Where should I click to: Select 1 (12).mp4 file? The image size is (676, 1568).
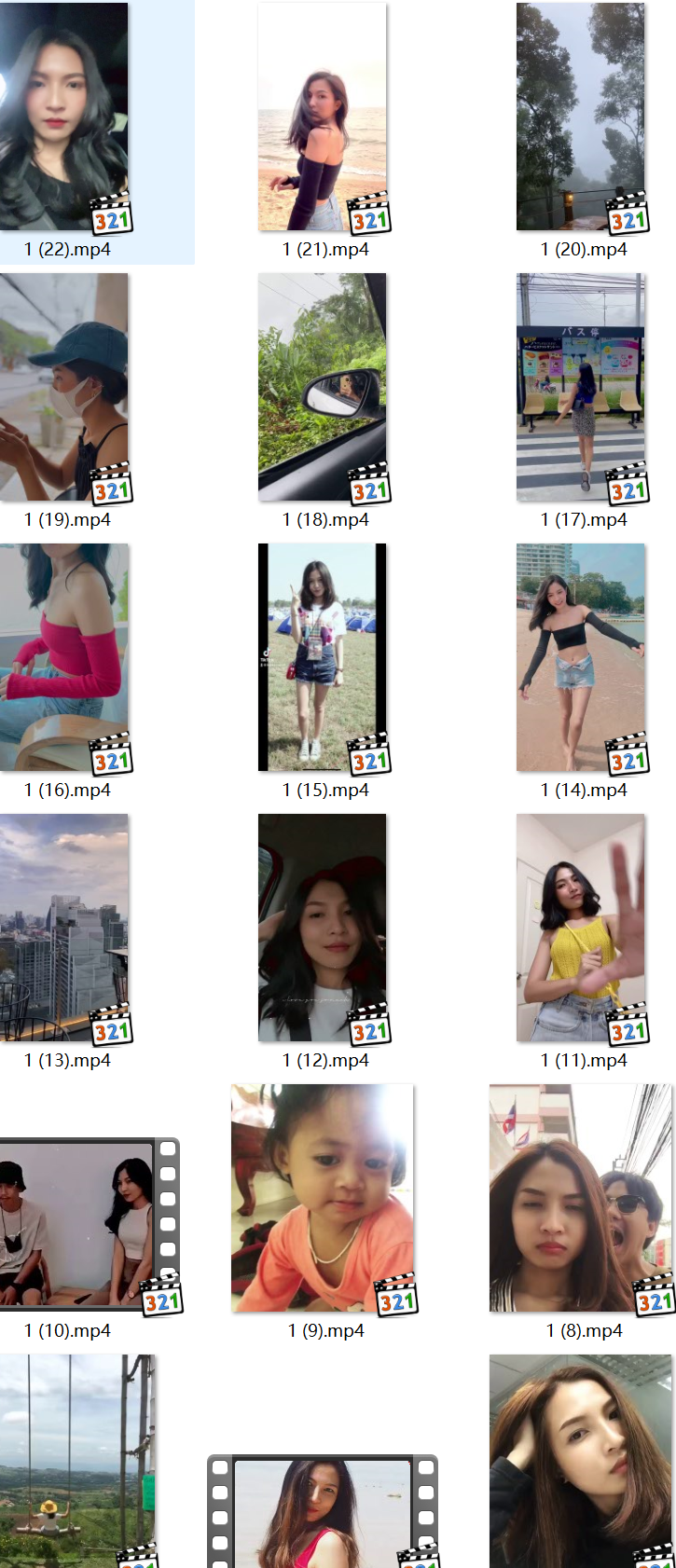[x=322, y=928]
